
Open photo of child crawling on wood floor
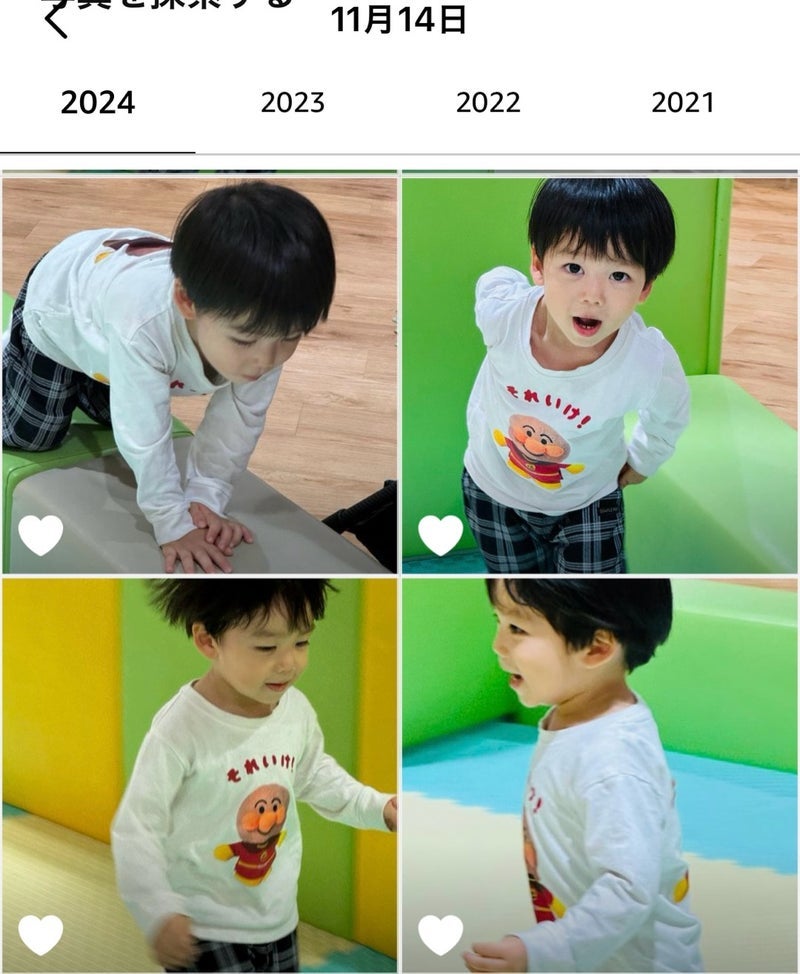click(199, 374)
